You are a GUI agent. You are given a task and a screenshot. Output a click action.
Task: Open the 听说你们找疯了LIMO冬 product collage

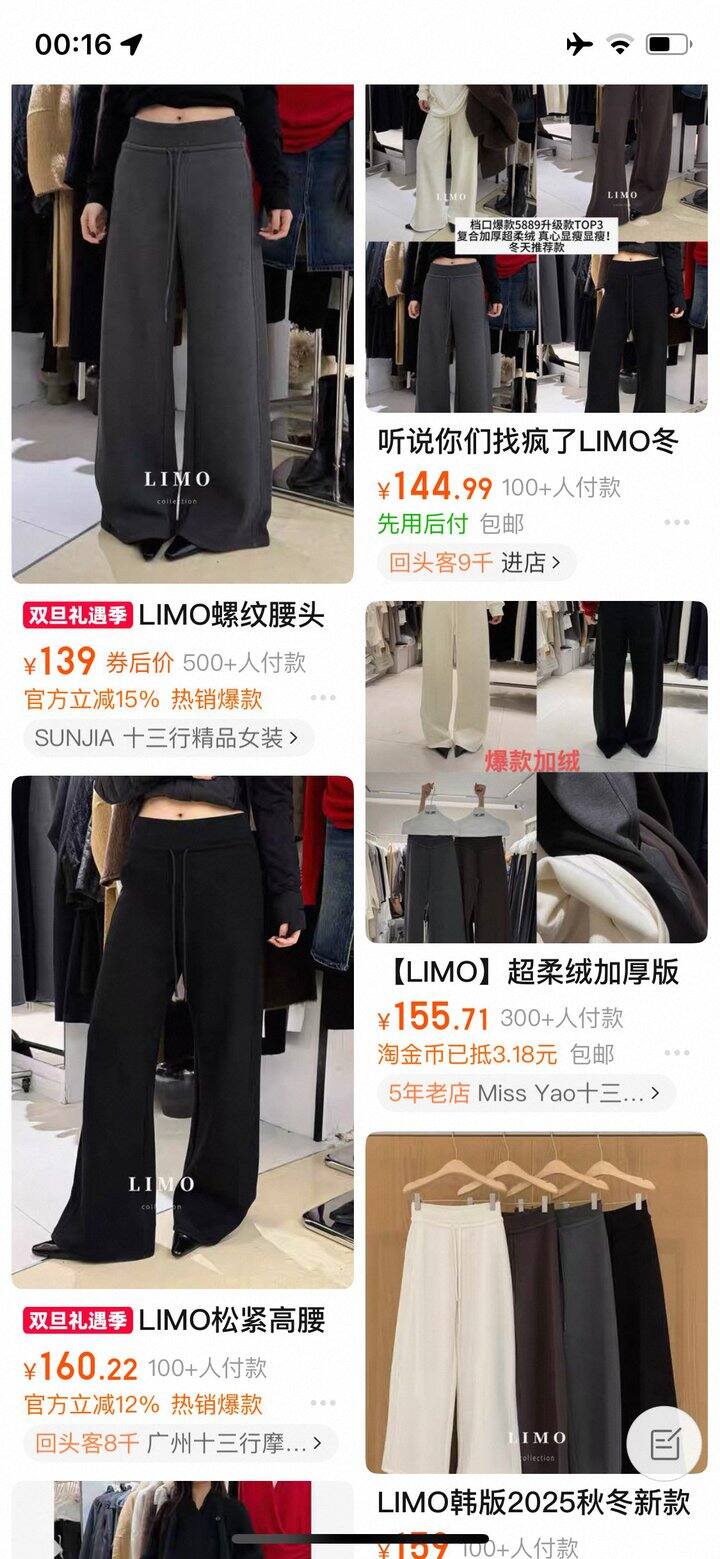pos(536,248)
